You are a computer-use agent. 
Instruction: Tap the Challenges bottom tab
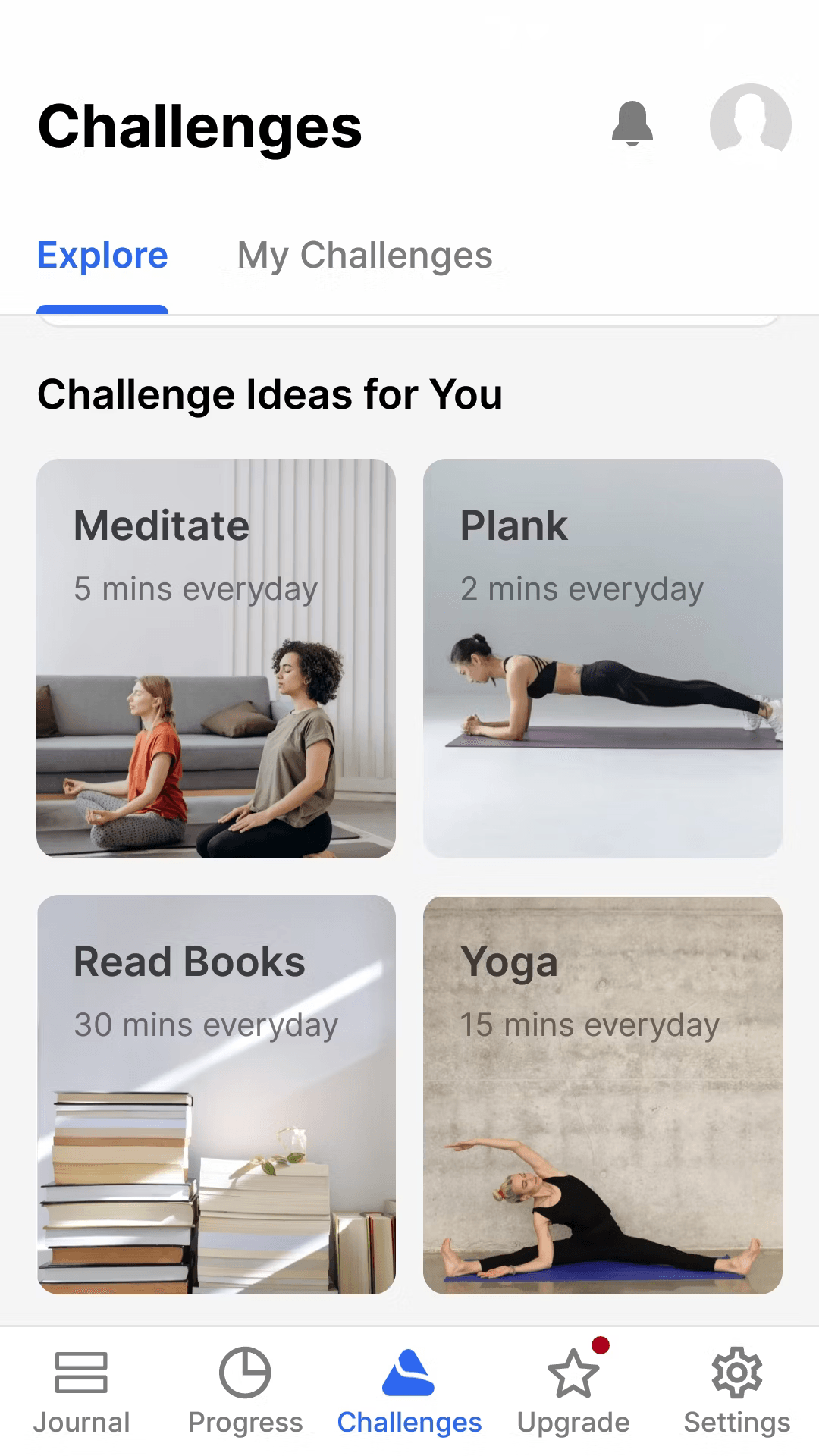point(409,1392)
